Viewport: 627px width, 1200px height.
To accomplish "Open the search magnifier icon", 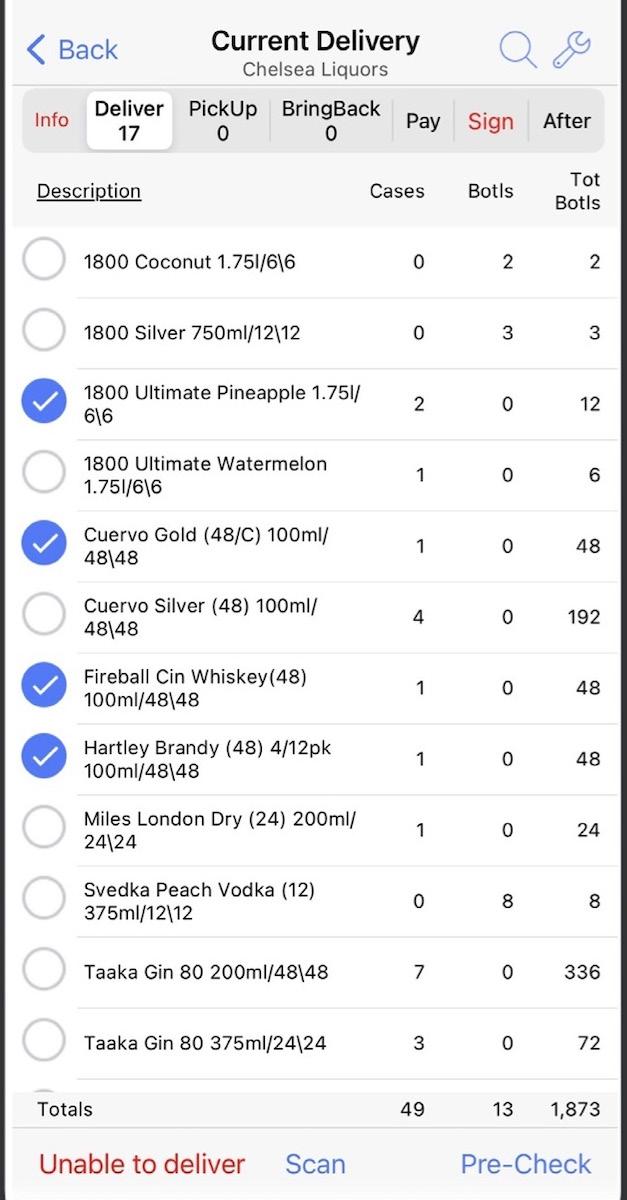I will pos(518,49).
